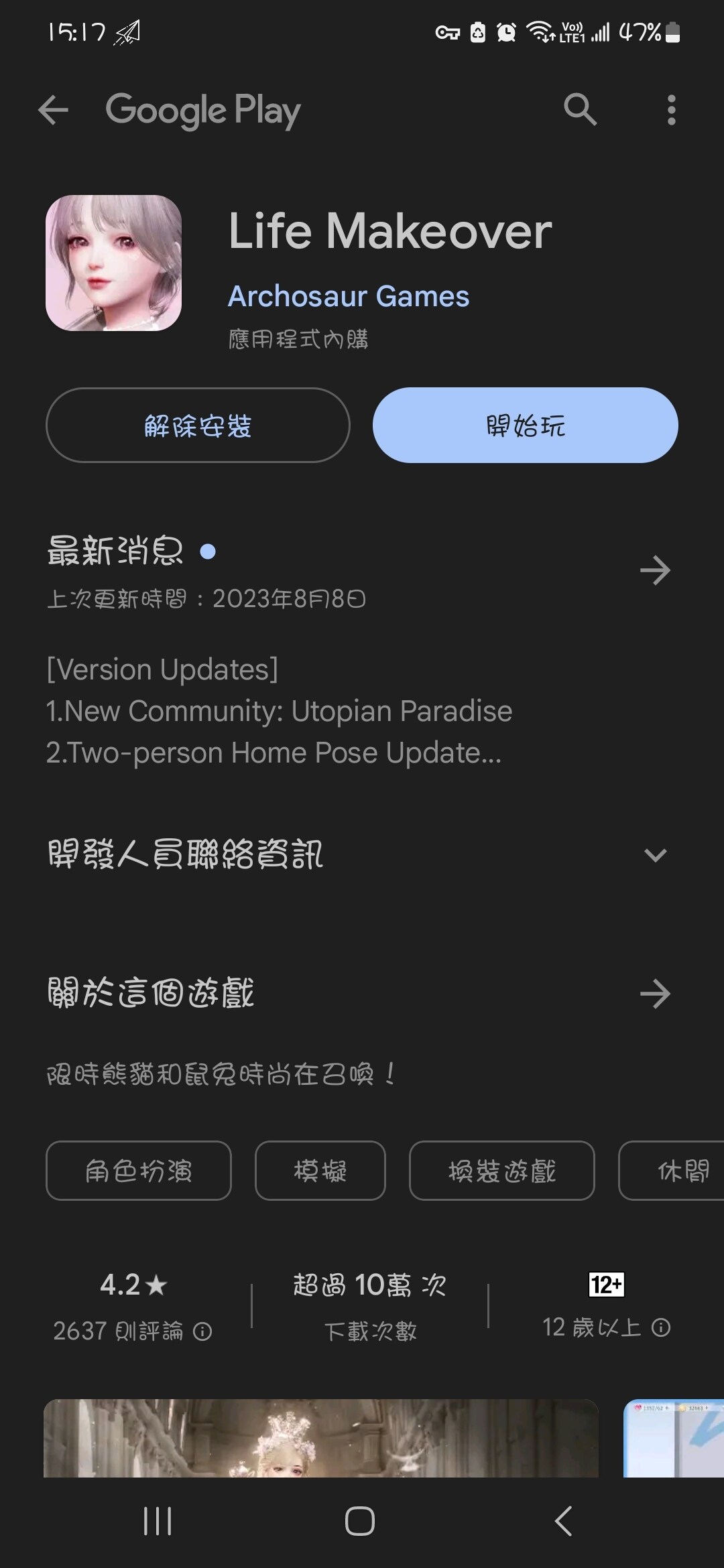
Task: Open the three-dot overflow menu
Action: click(671, 110)
